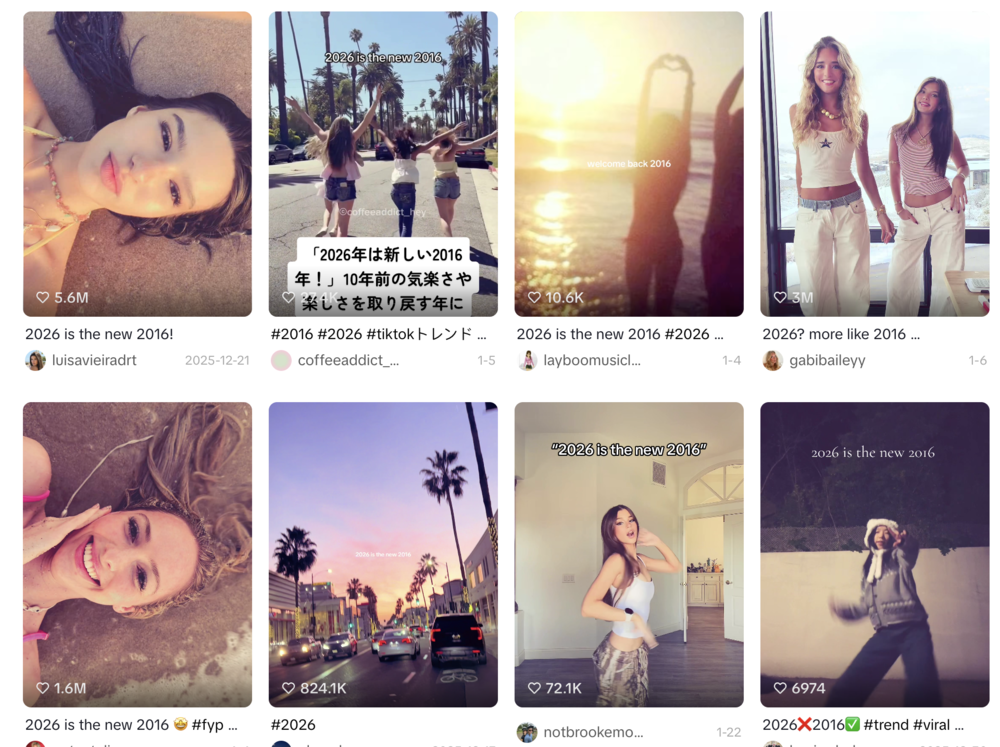The image size is (1000, 747).
Task: Open notbrookemo's dancing video with 72.1K likes
Action: pos(629,554)
